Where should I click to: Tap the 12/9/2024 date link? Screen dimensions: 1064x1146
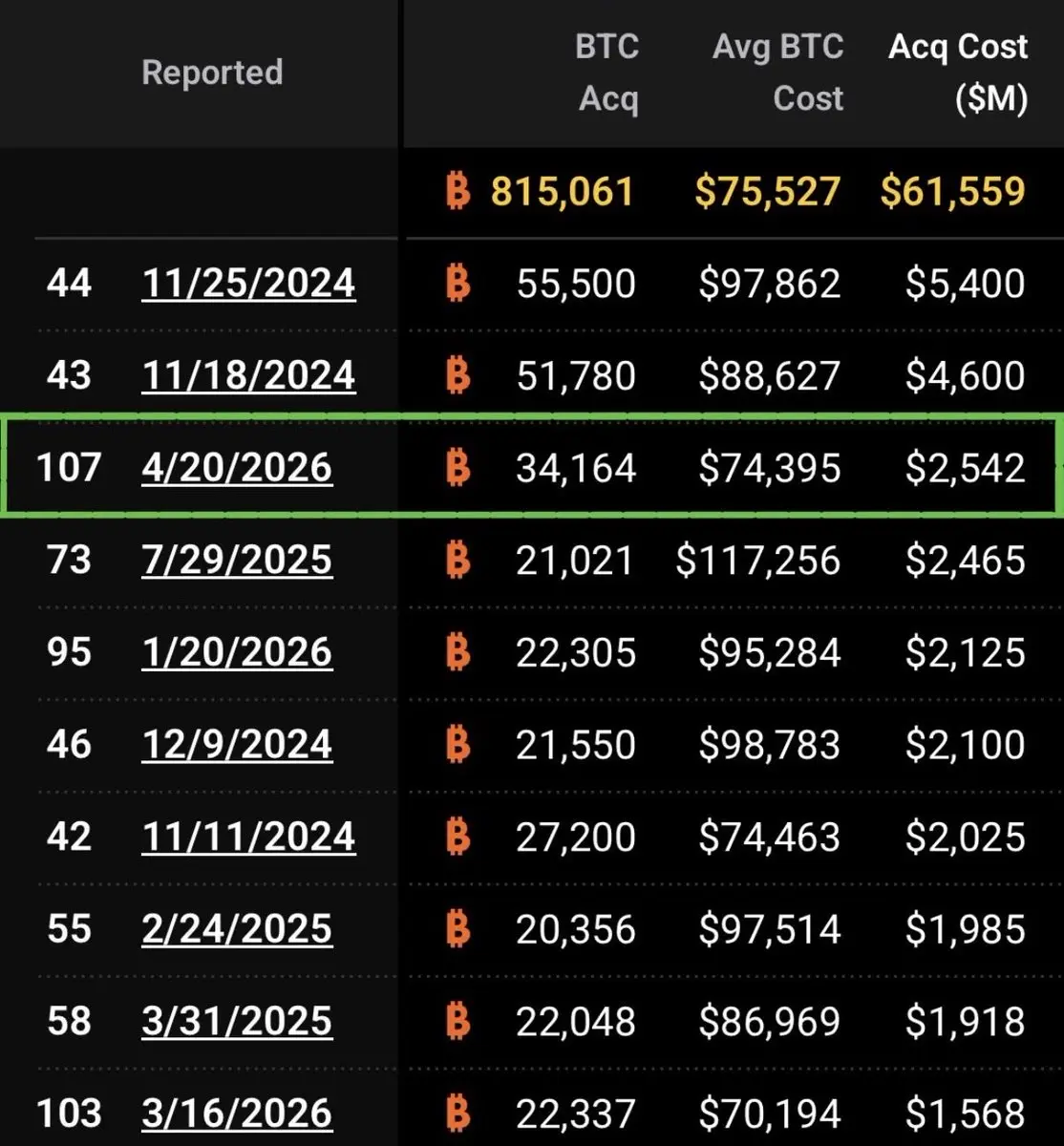point(237,745)
